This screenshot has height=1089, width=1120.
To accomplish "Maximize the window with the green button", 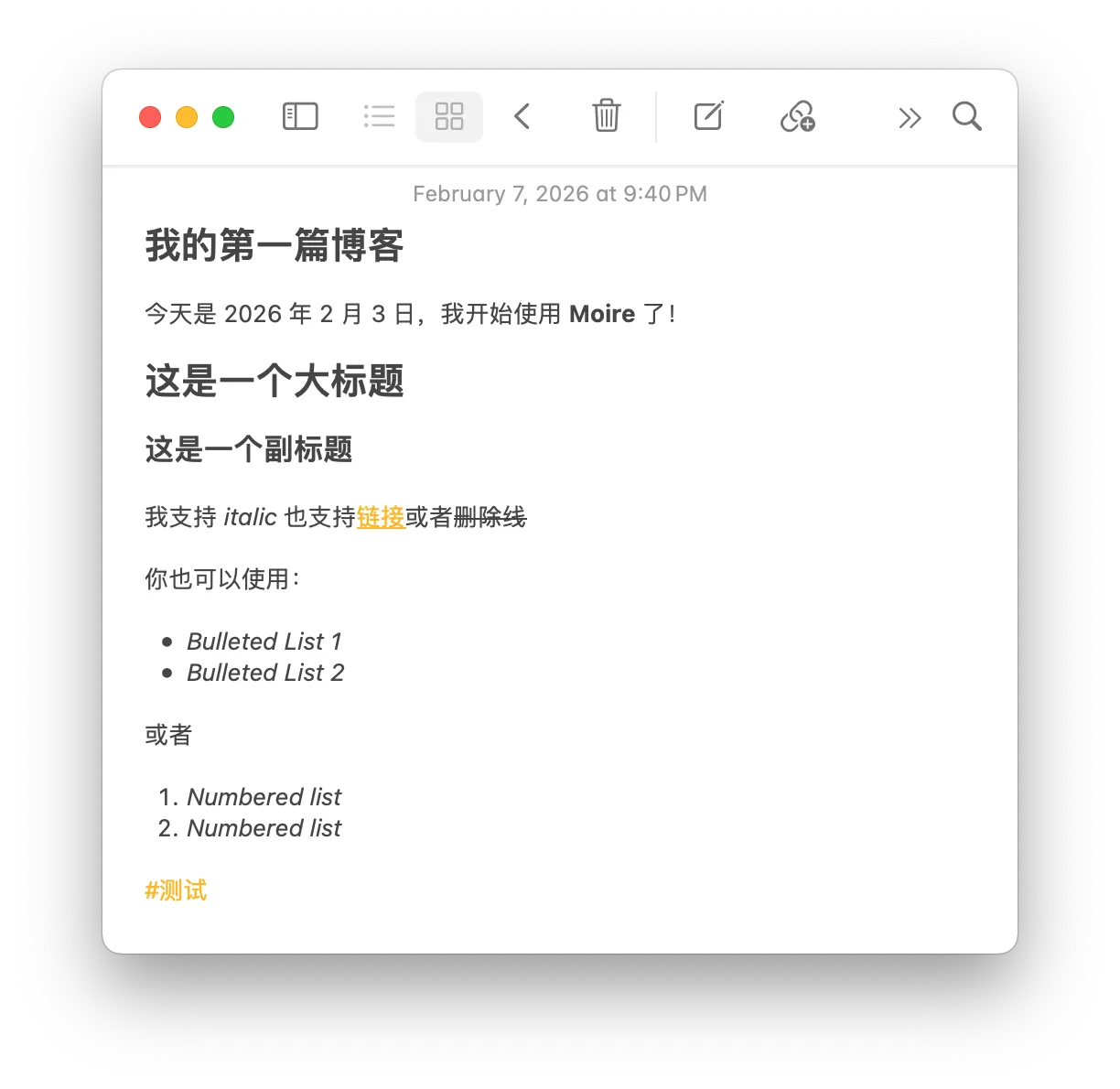I will click(x=223, y=117).
